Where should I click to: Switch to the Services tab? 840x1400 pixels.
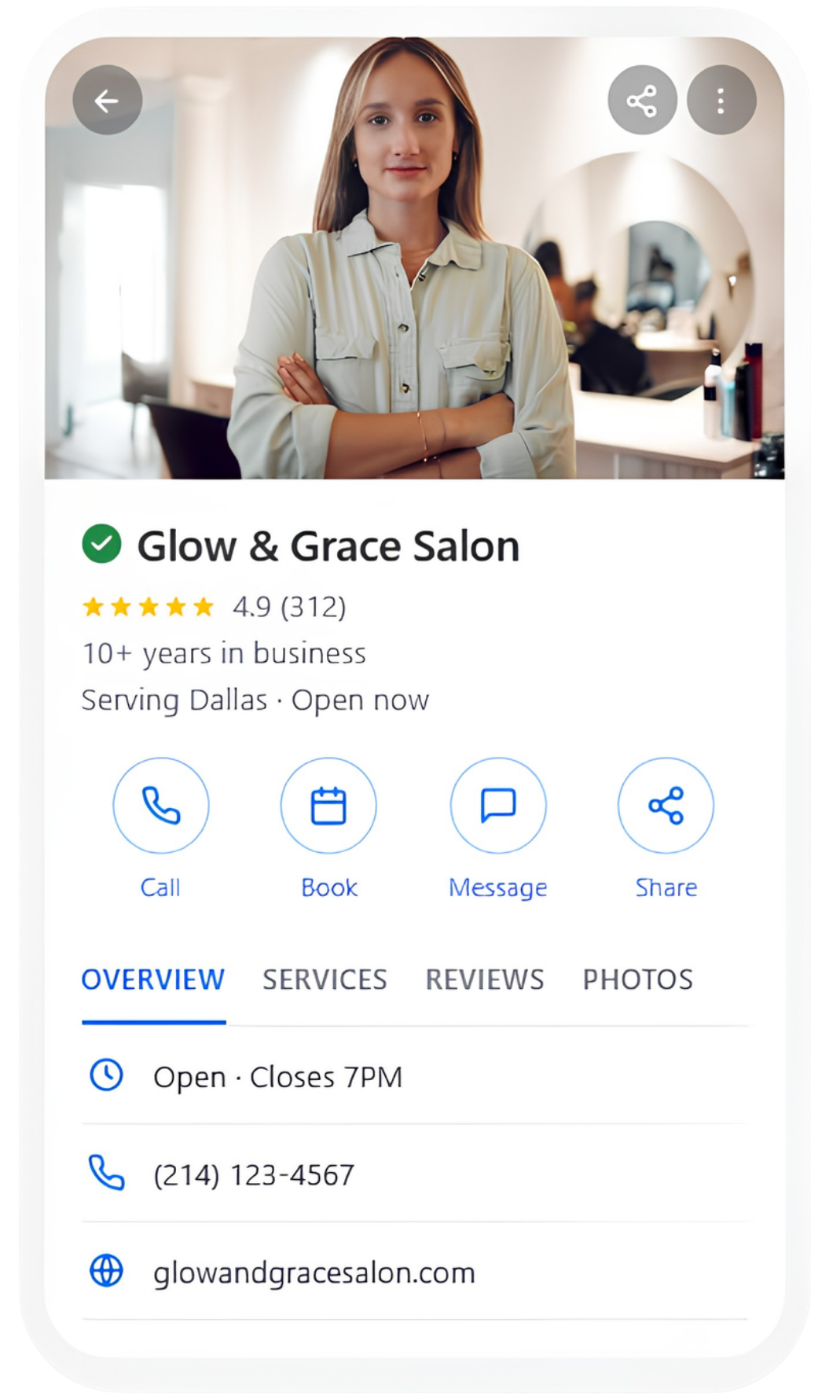pos(325,979)
